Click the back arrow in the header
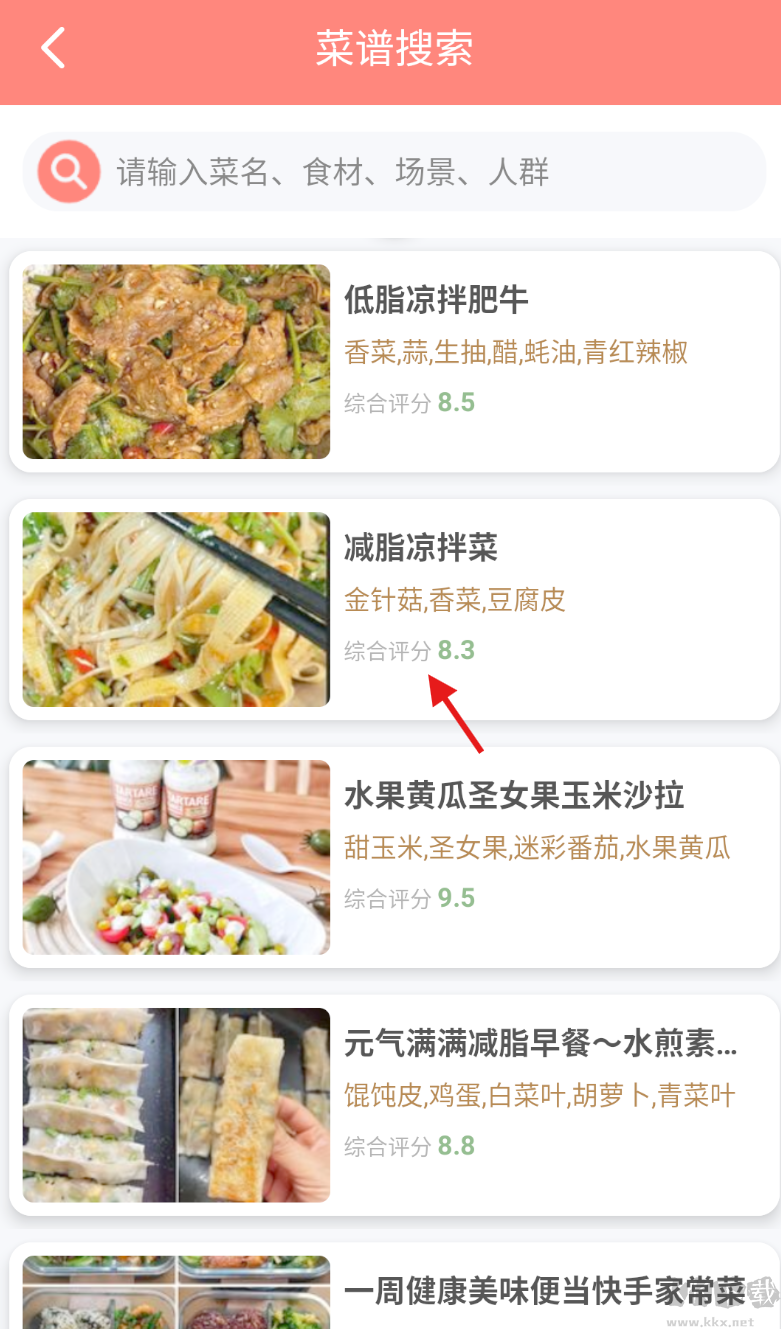 51,47
